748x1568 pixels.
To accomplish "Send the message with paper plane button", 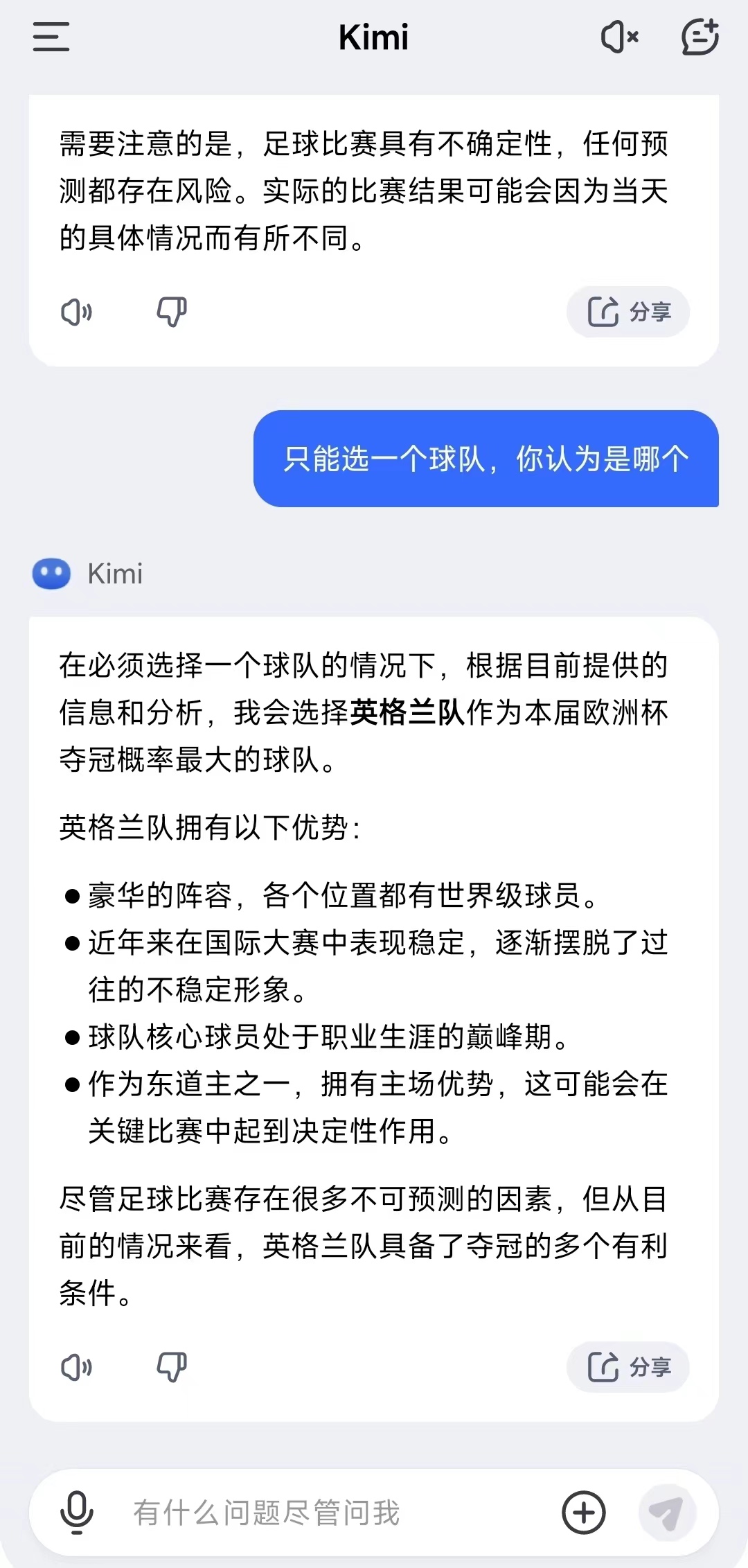I will pos(667,1513).
